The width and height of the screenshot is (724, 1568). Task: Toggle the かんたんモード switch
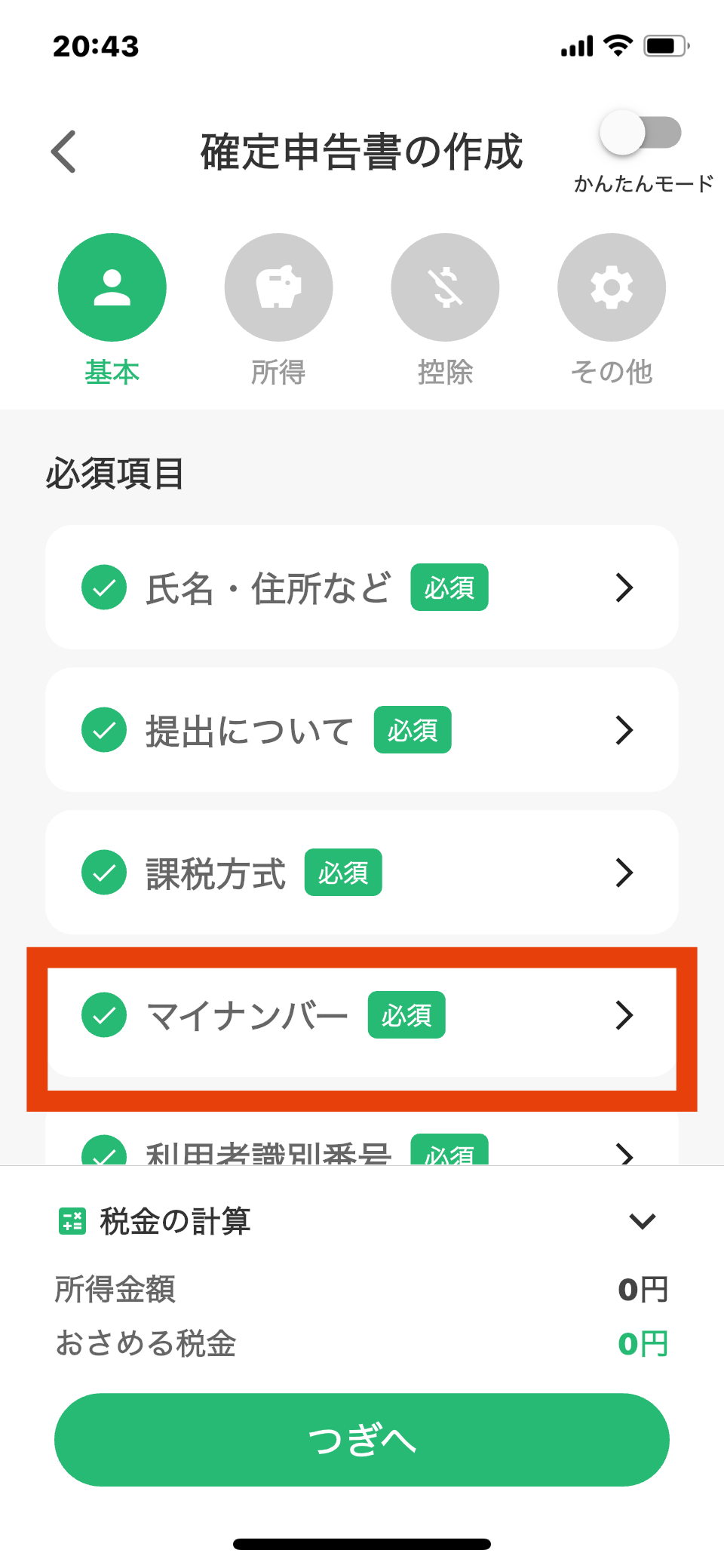click(640, 133)
